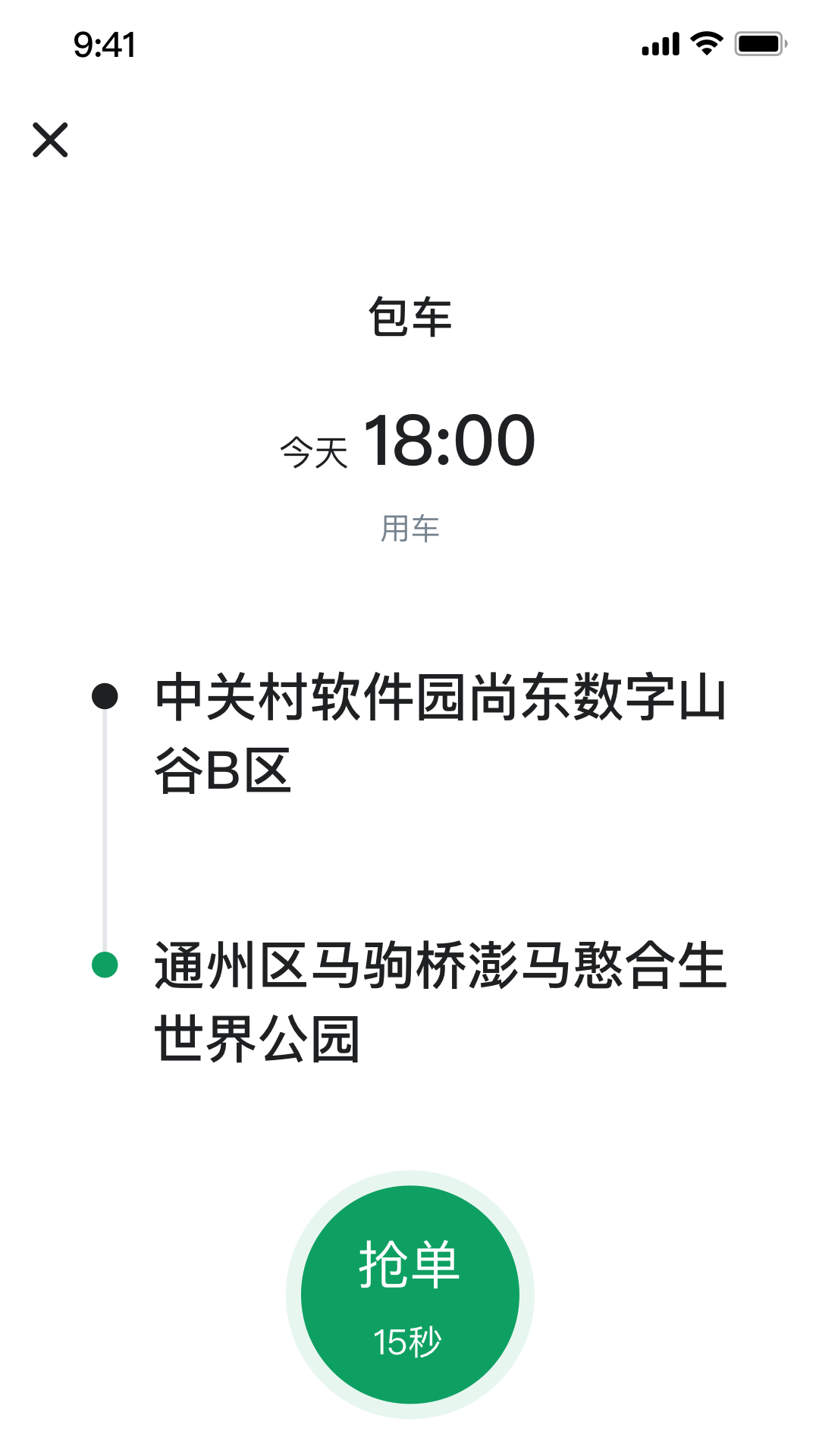Select the black pickup dot marker
Screen dimensions: 819x1456
click(105, 697)
